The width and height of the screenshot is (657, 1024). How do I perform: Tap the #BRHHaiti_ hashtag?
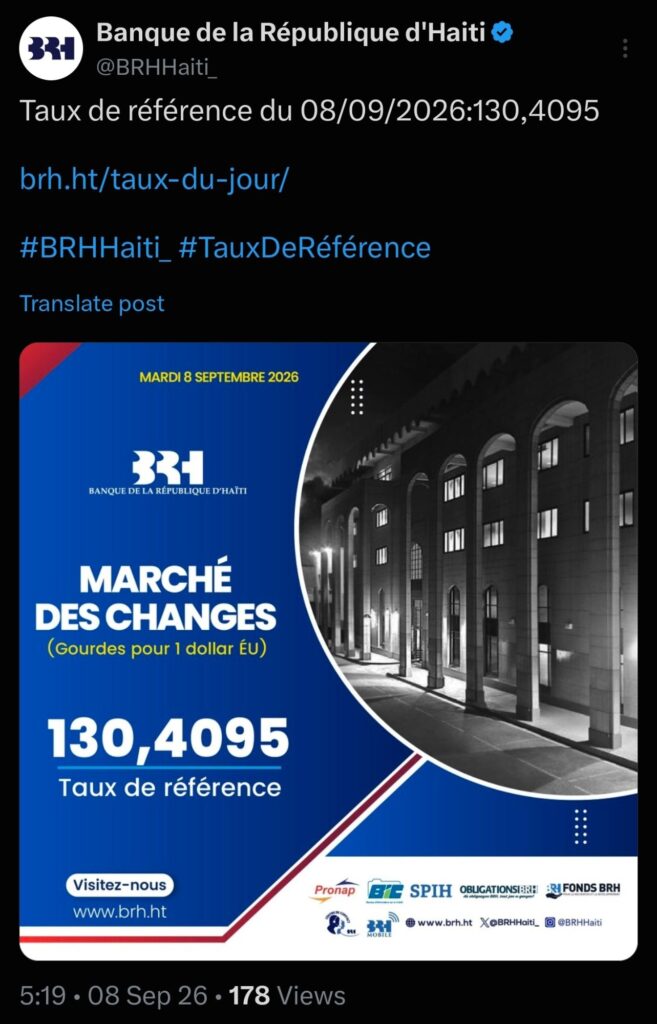95,248
